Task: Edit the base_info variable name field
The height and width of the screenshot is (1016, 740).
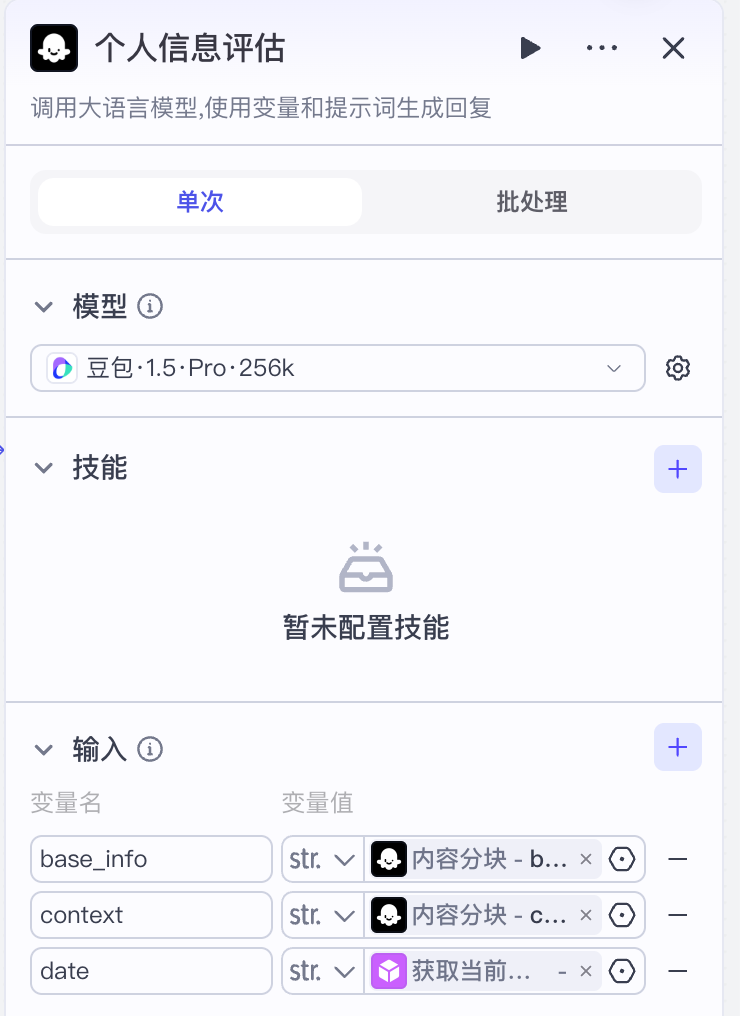Action: click(151, 859)
